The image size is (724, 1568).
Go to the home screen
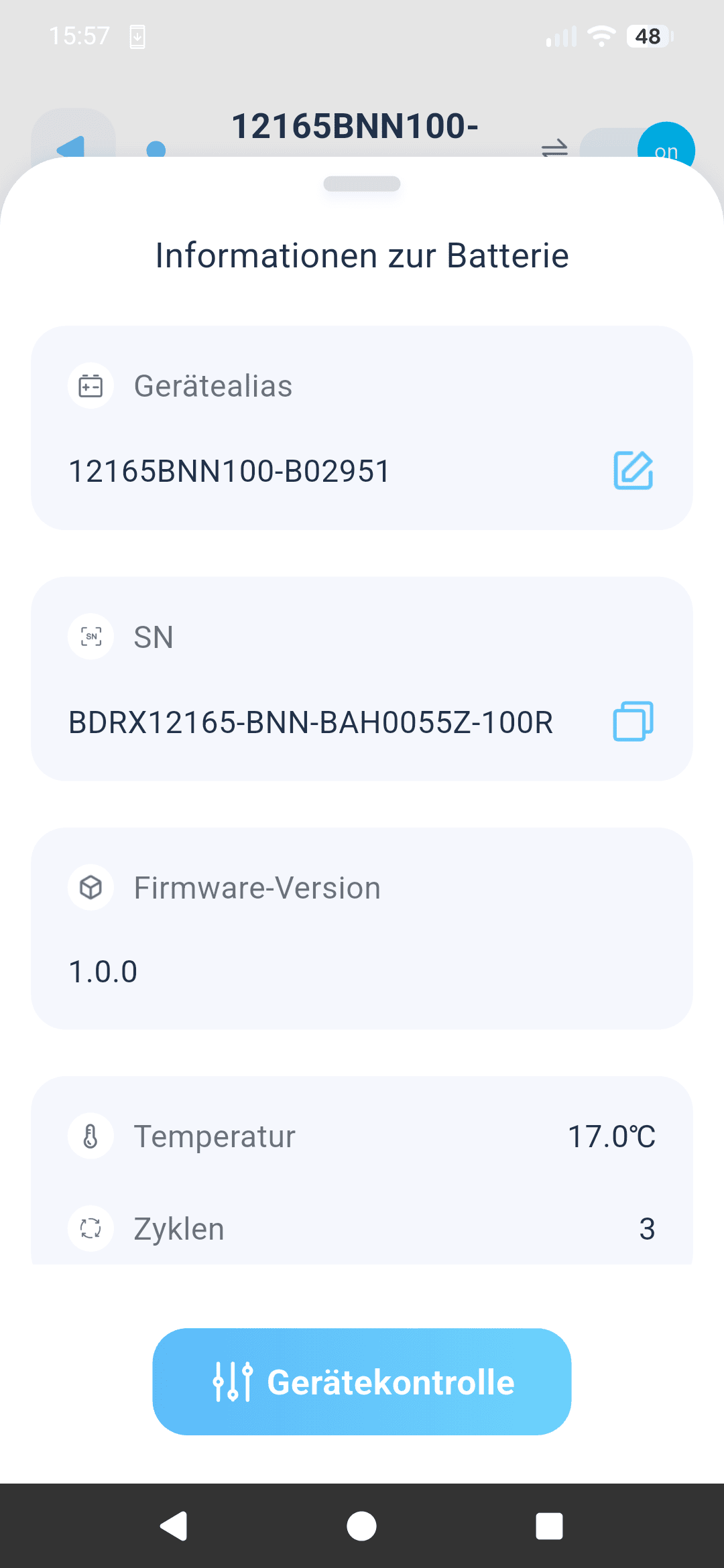(362, 1526)
